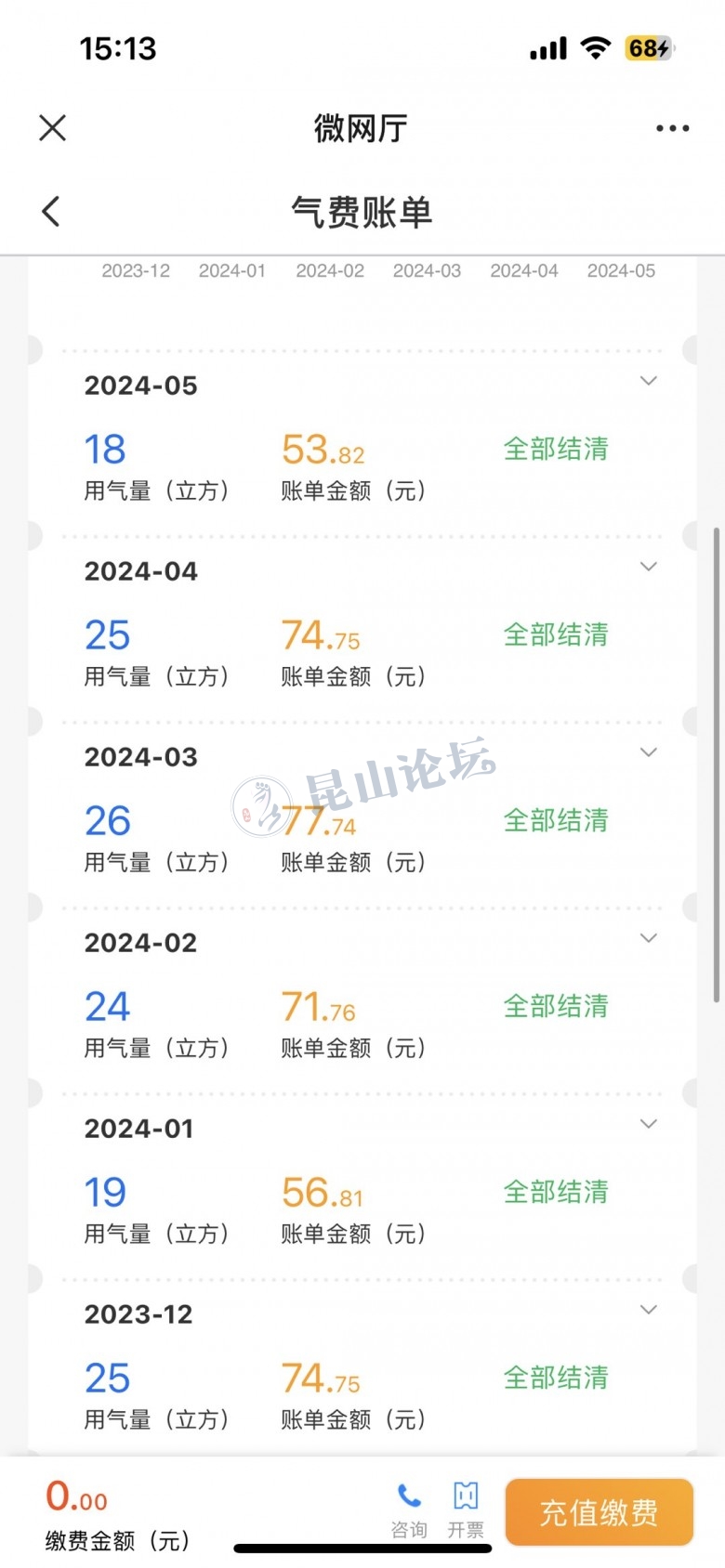The width and height of the screenshot is (725, 1568).
Task: Expand the 2023-12 bill details
Action: [x=649, y=1310]
